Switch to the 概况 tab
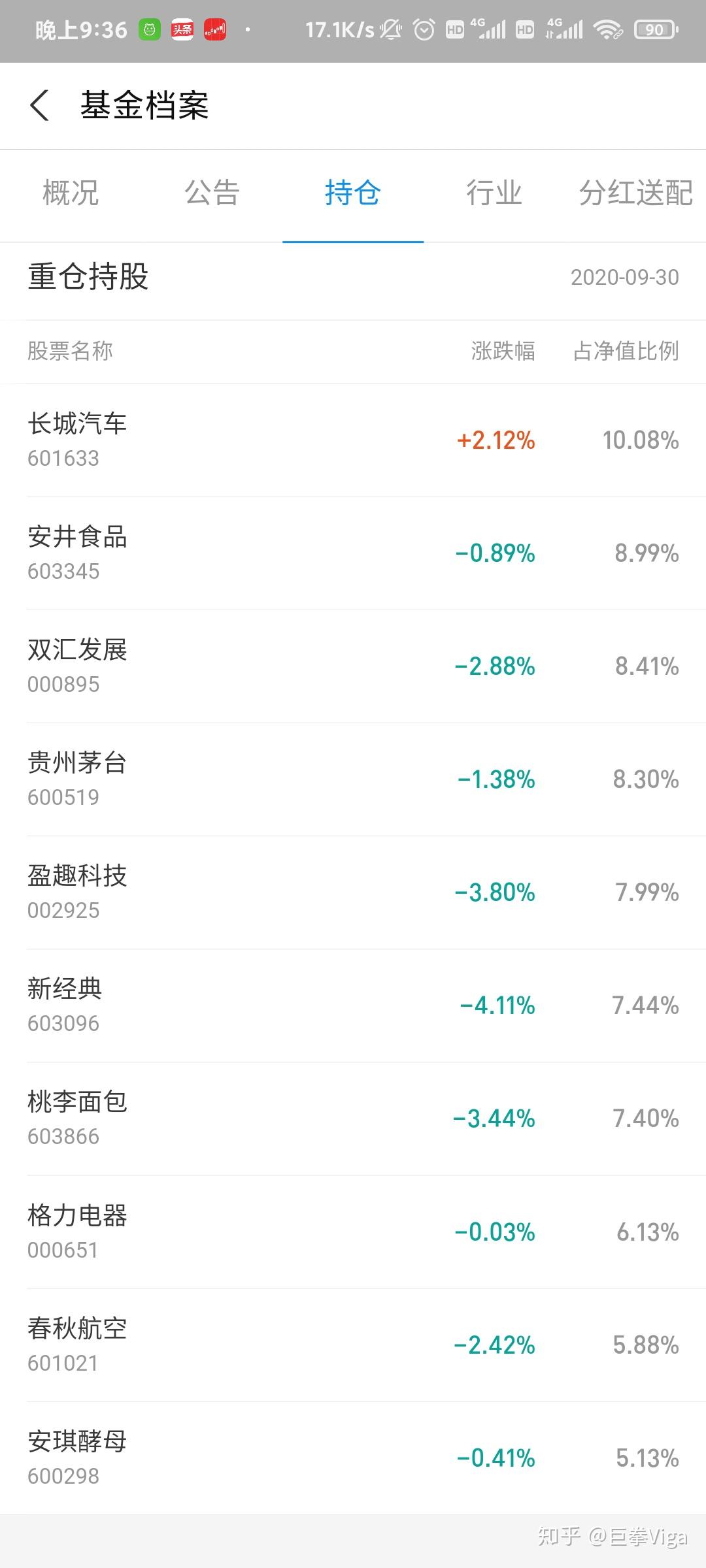Image resolution: width=706 pixels, height=1568 pixels. pyautogui.click(x=71, y=193)
